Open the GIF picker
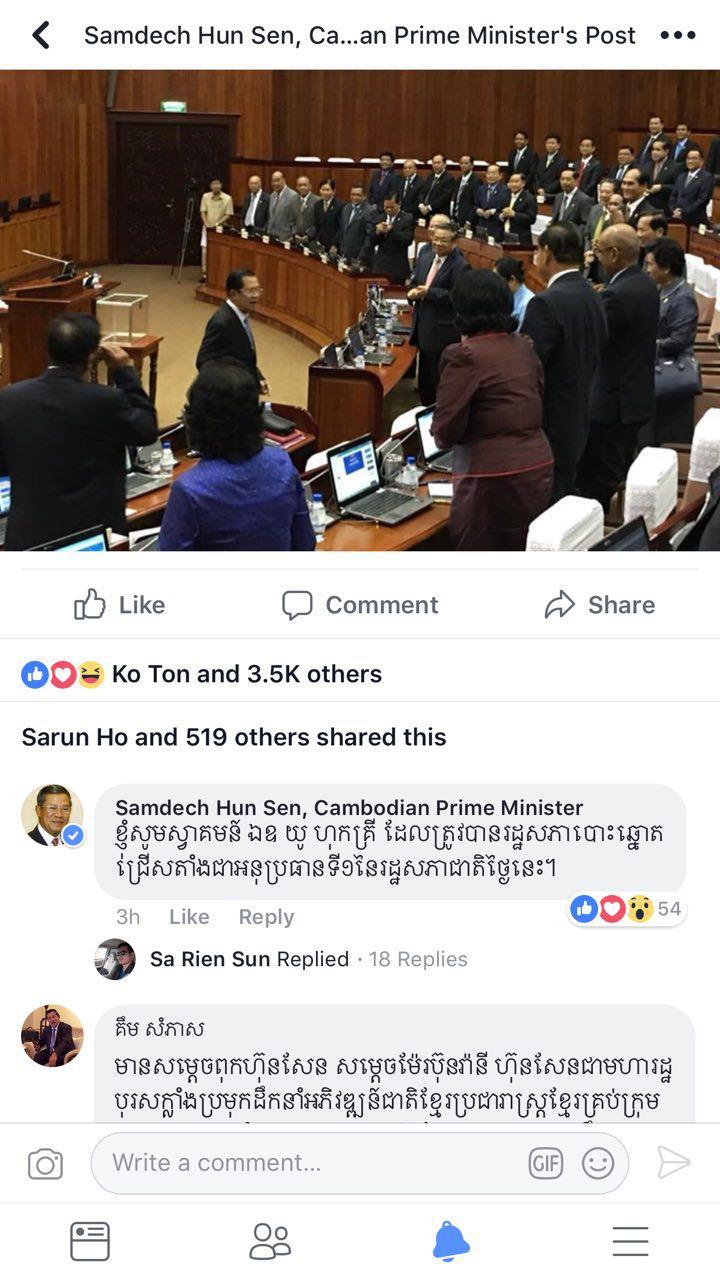The image size is (720, 1280). click(x=545, y=1163)
